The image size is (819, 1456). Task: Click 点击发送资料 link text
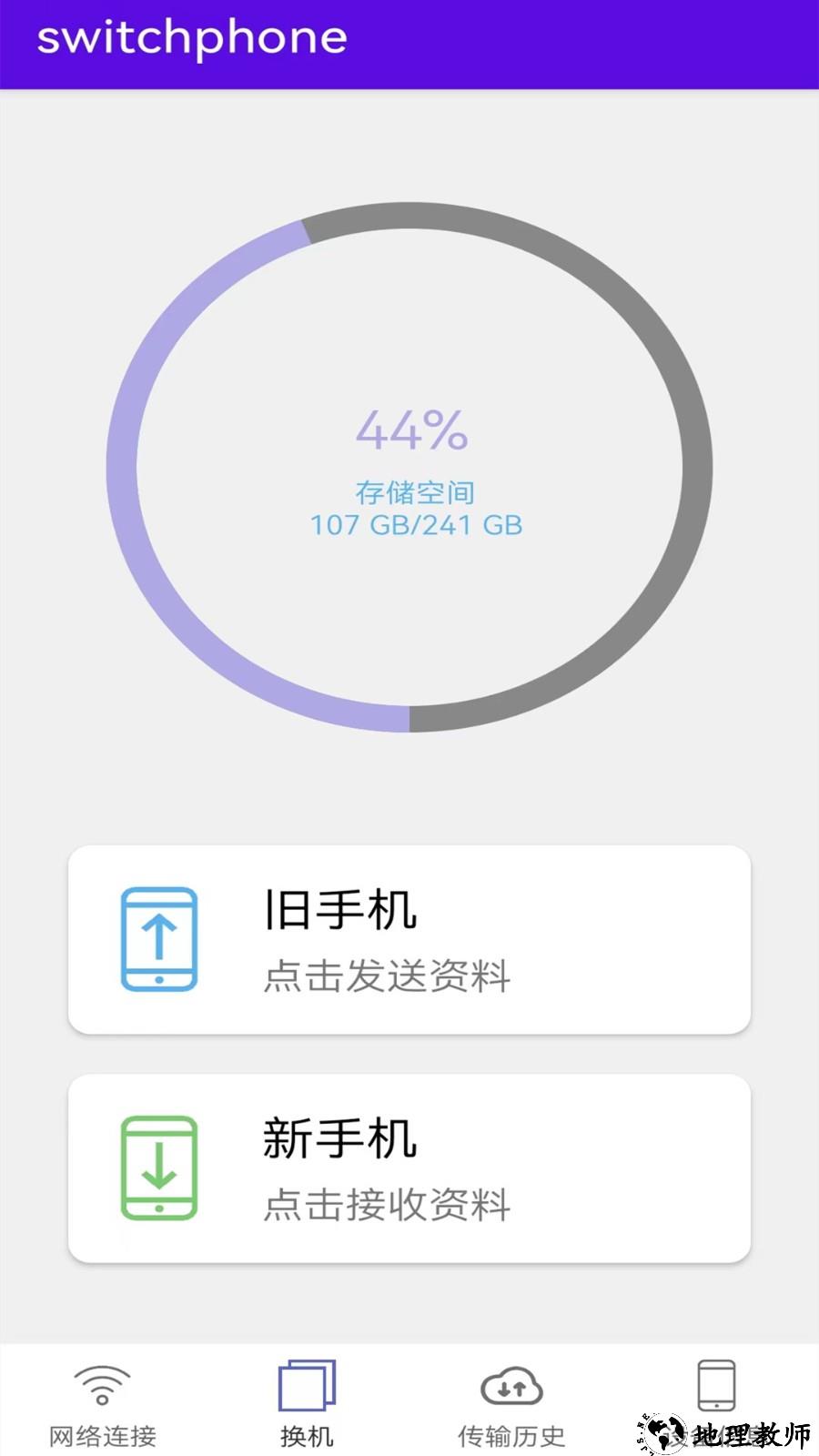click(x=387, y=978)
